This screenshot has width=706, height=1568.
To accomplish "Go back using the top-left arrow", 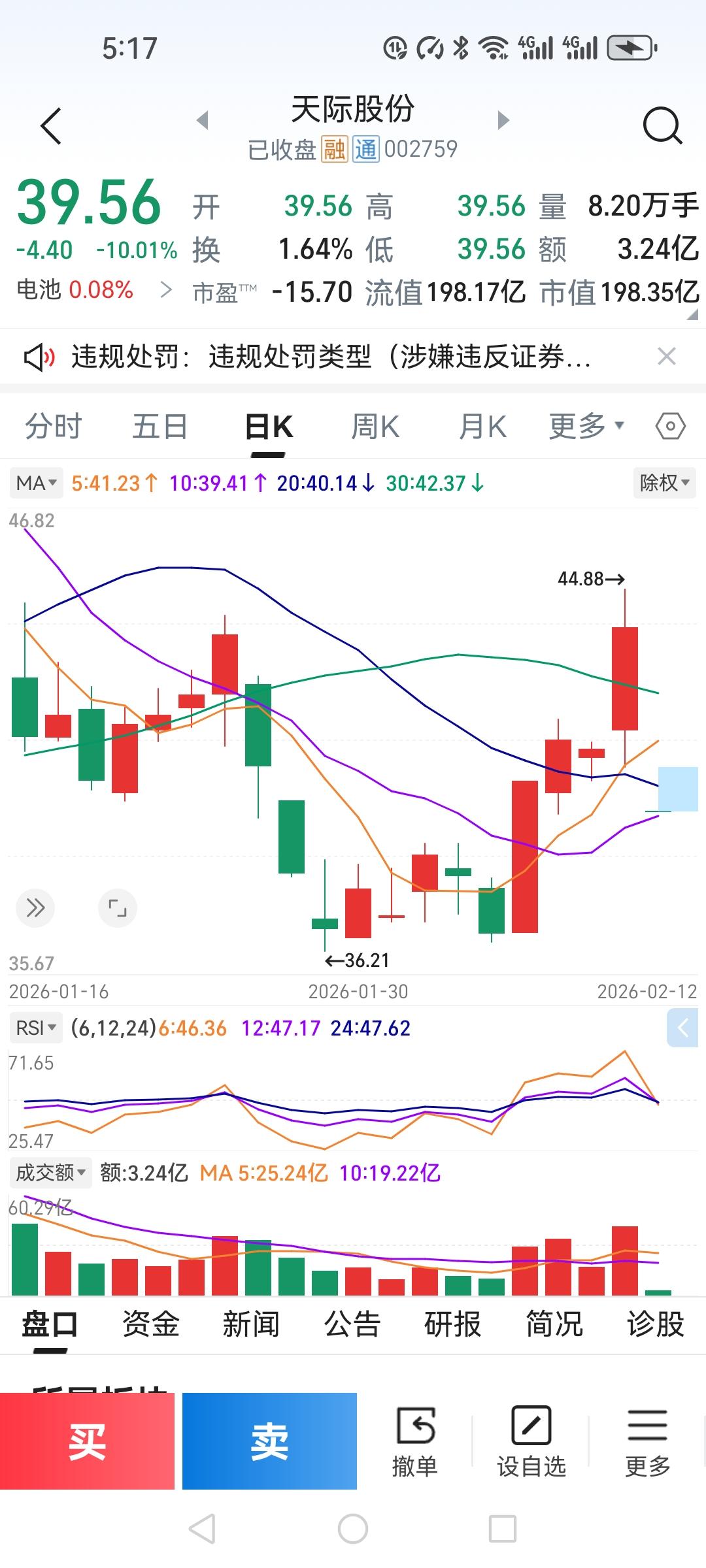I will click(51, 125).
